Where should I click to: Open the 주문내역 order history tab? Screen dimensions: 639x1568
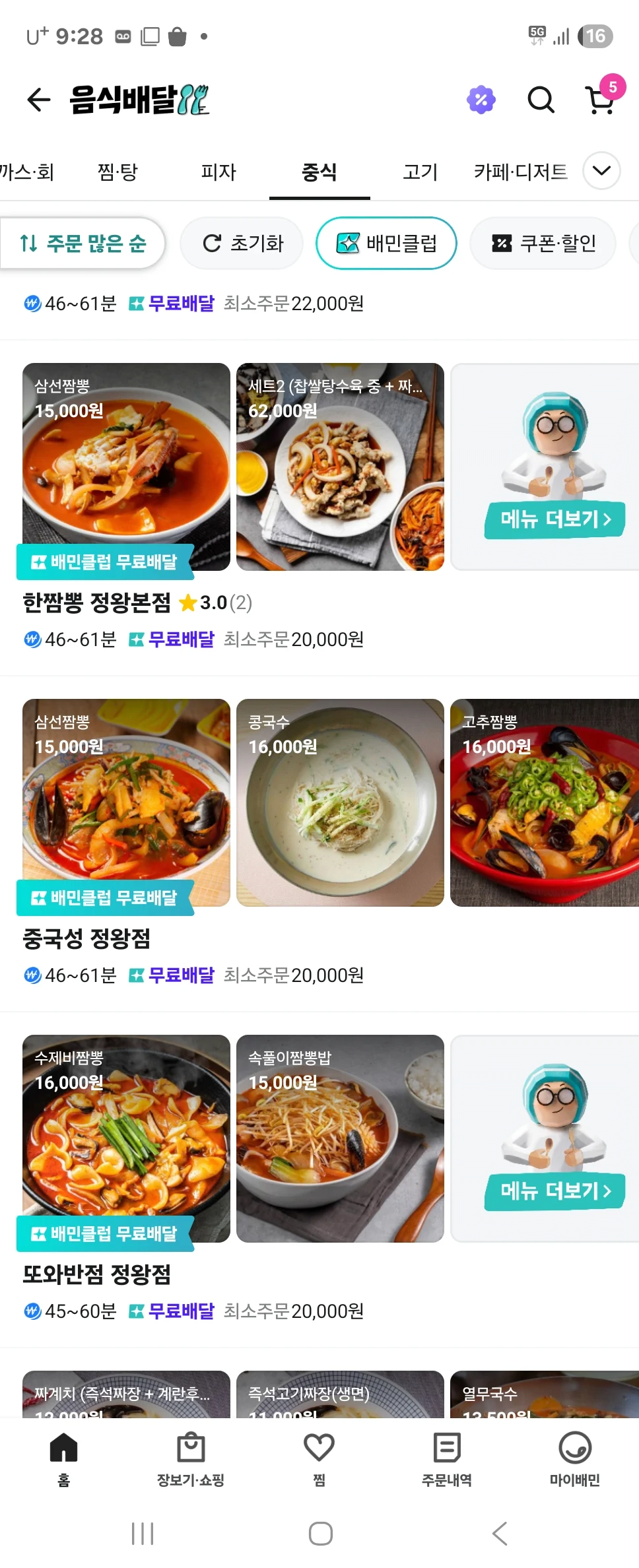447,1458
